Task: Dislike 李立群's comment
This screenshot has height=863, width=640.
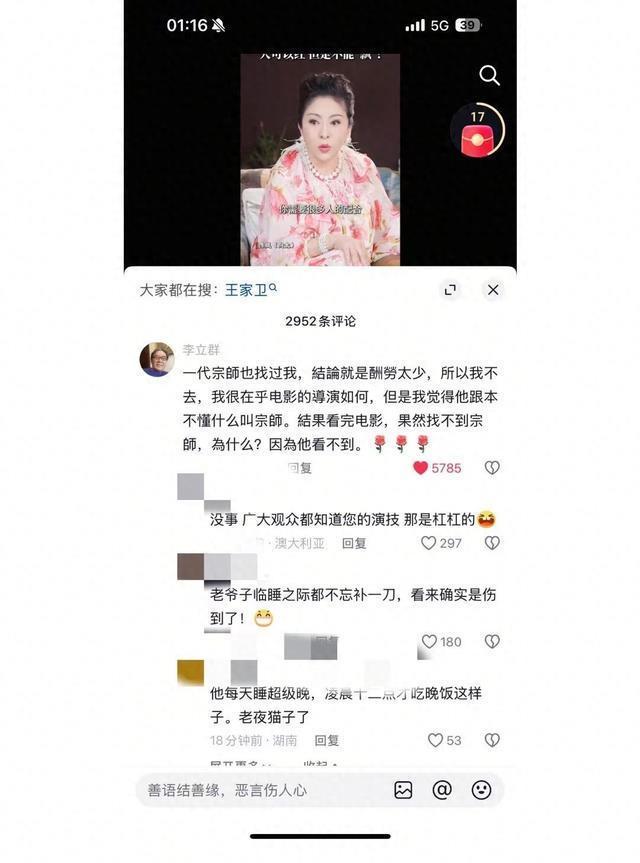Action: pos(492,467)
